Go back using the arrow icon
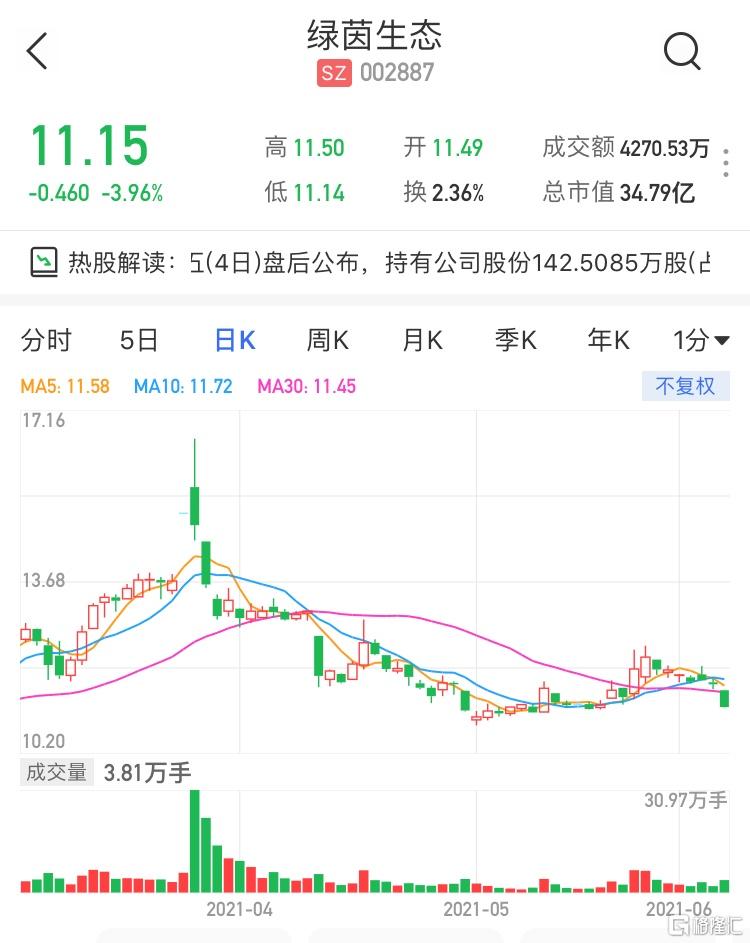Image resolution: width=750 pixels, height=943 pixels. pyautogui.click(x=37, y=51)
